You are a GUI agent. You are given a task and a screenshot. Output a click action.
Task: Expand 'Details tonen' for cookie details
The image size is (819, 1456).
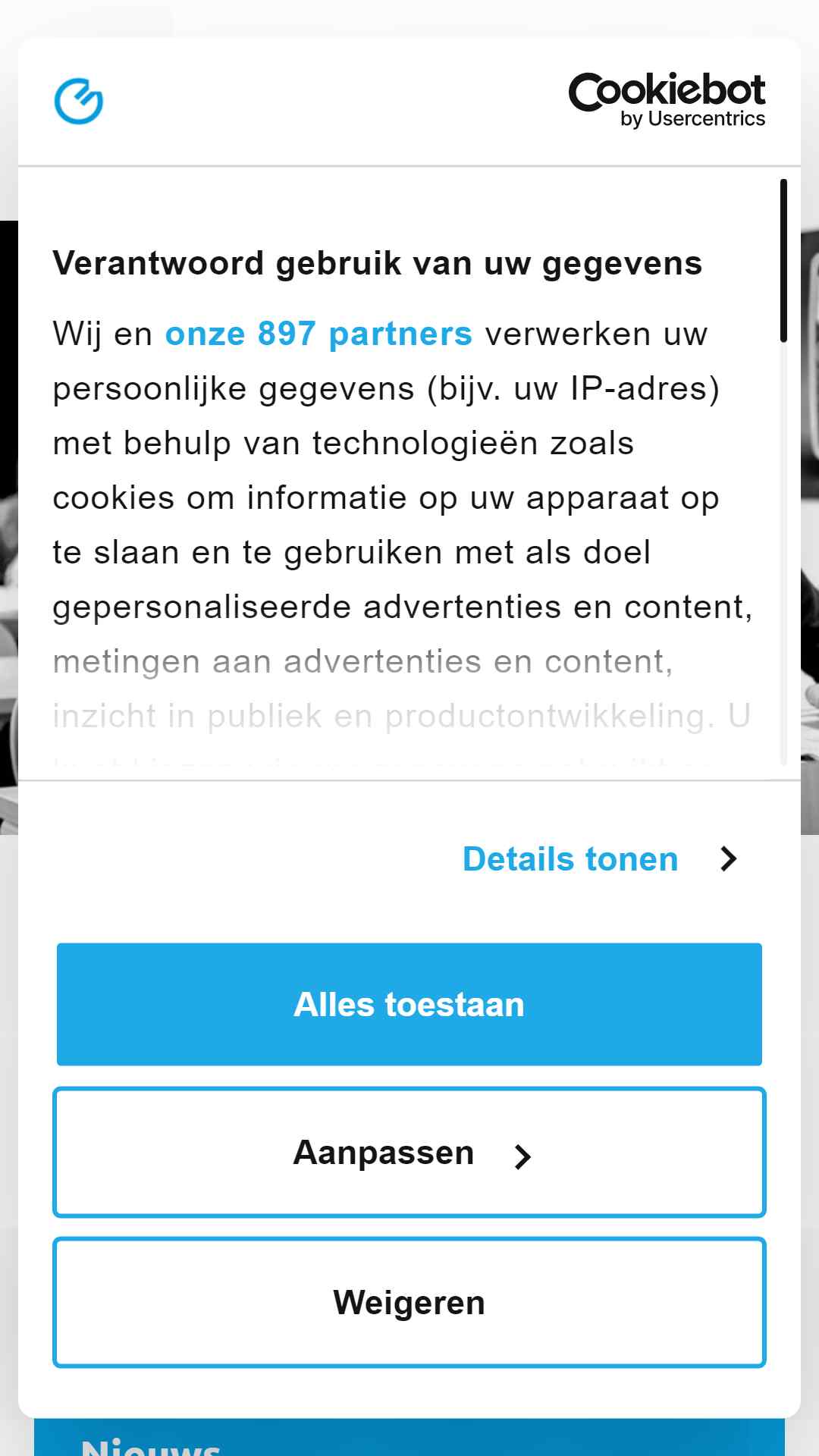[599, 859]
